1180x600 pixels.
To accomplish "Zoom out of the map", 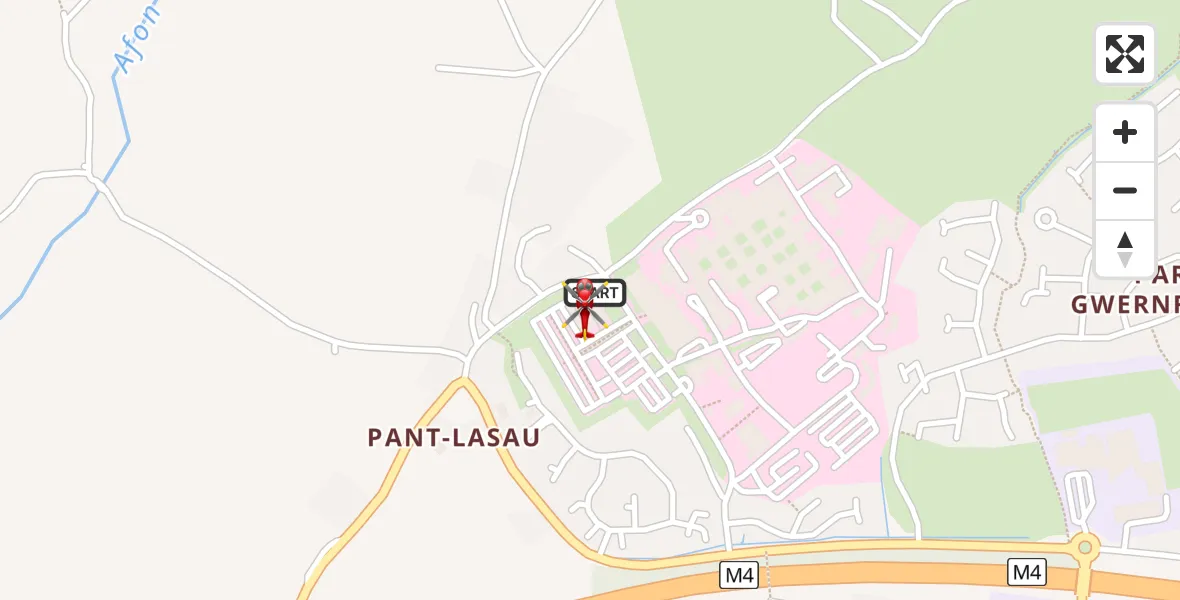I will [1125, 191].
